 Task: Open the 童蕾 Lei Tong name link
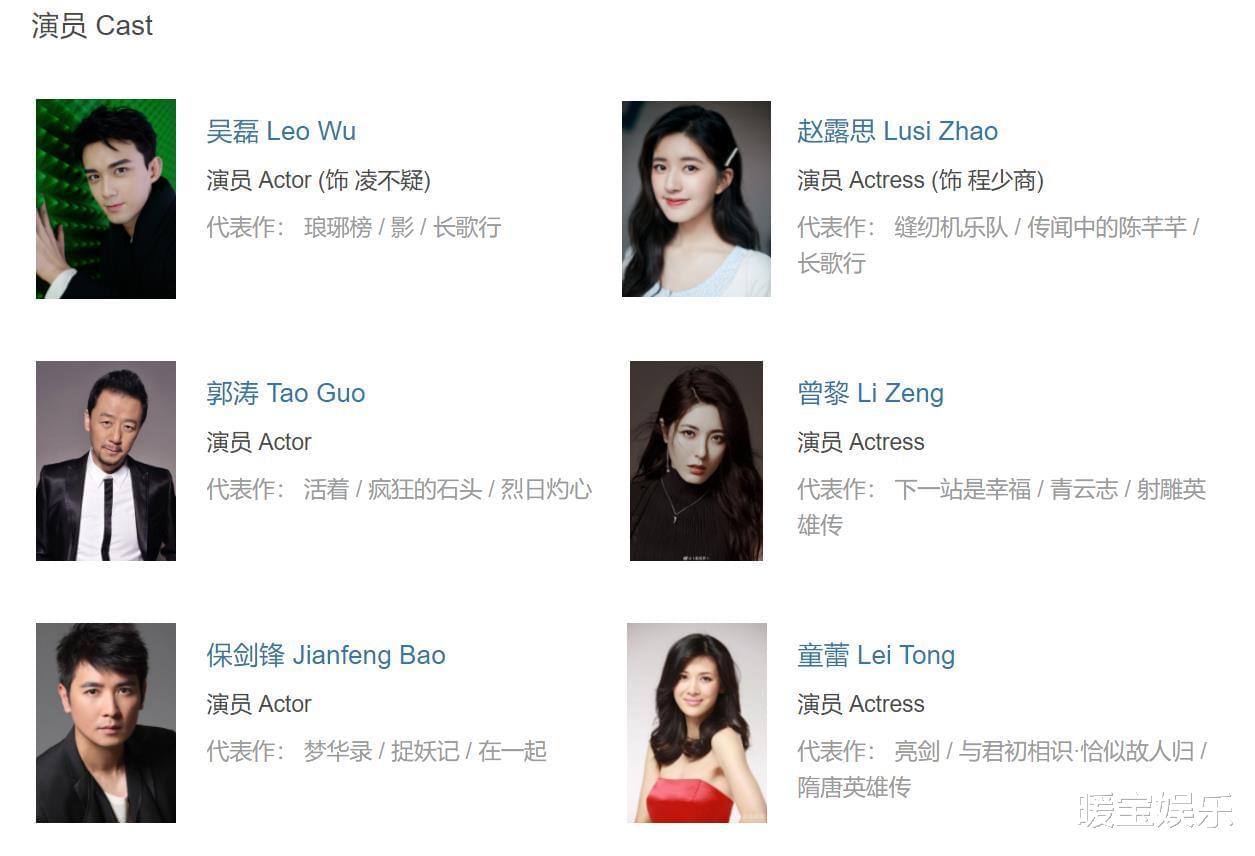click(875, 655)
